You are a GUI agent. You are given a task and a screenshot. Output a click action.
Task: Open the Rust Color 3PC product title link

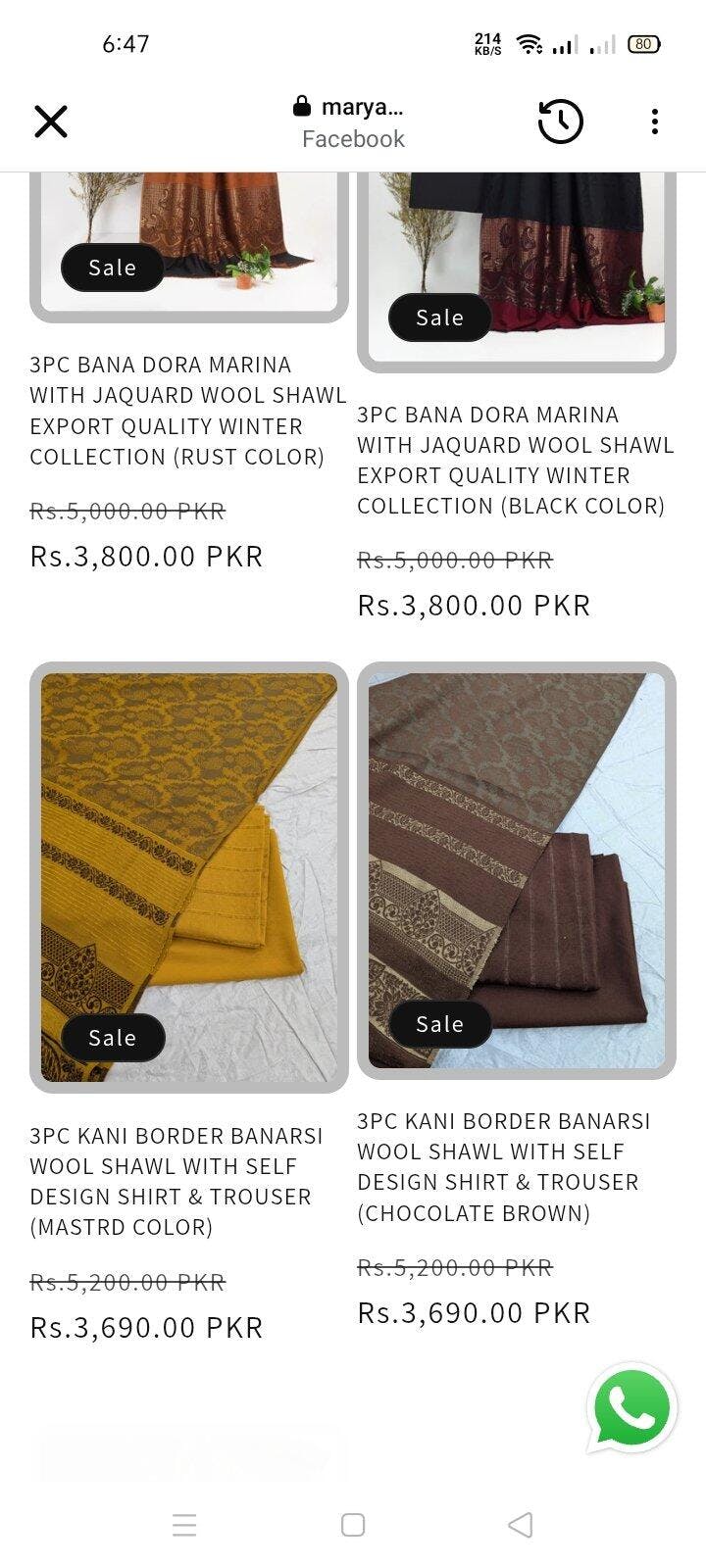point(186,411)
